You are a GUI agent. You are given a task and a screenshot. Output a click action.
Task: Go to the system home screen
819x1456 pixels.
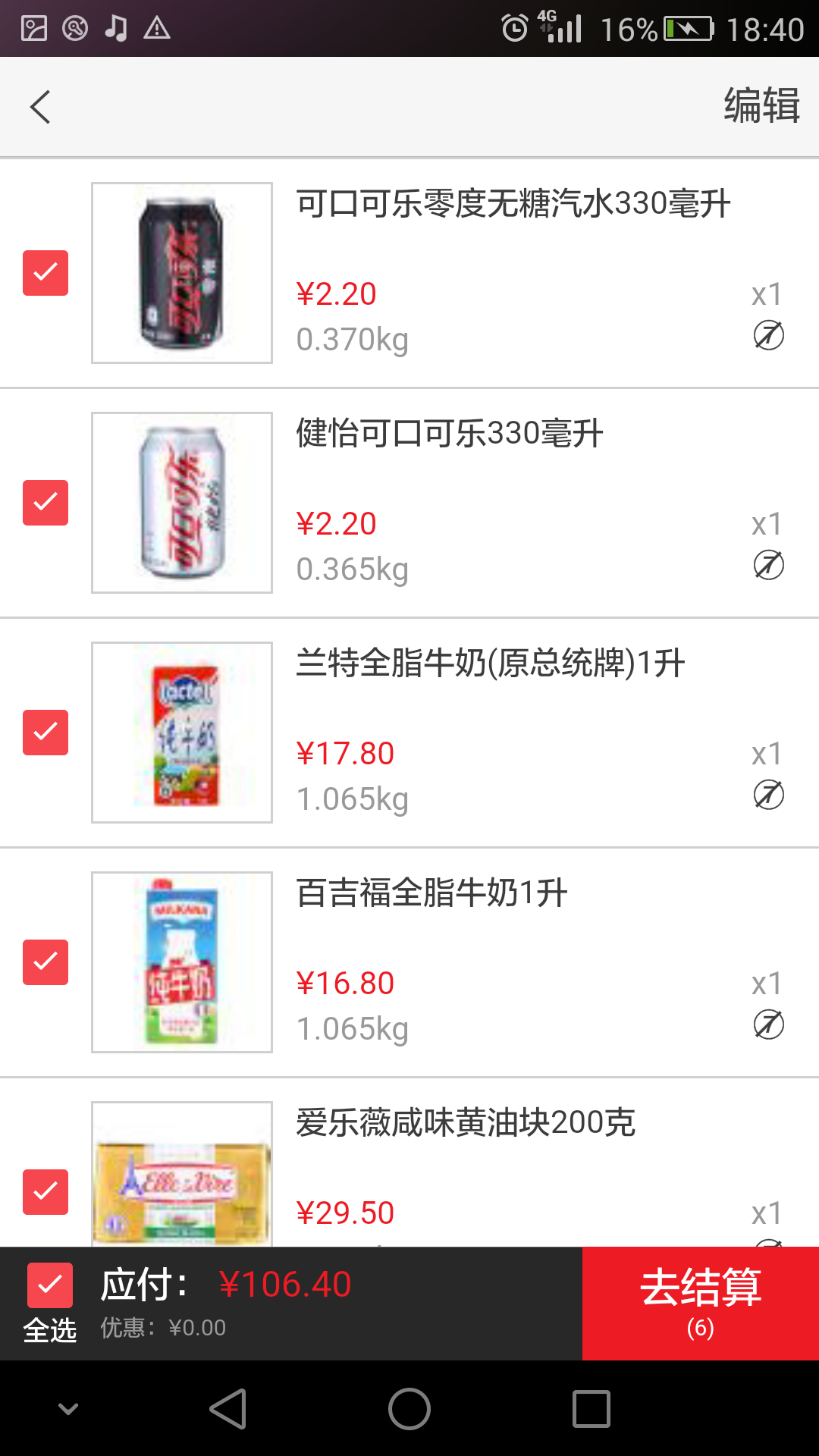409,1409
